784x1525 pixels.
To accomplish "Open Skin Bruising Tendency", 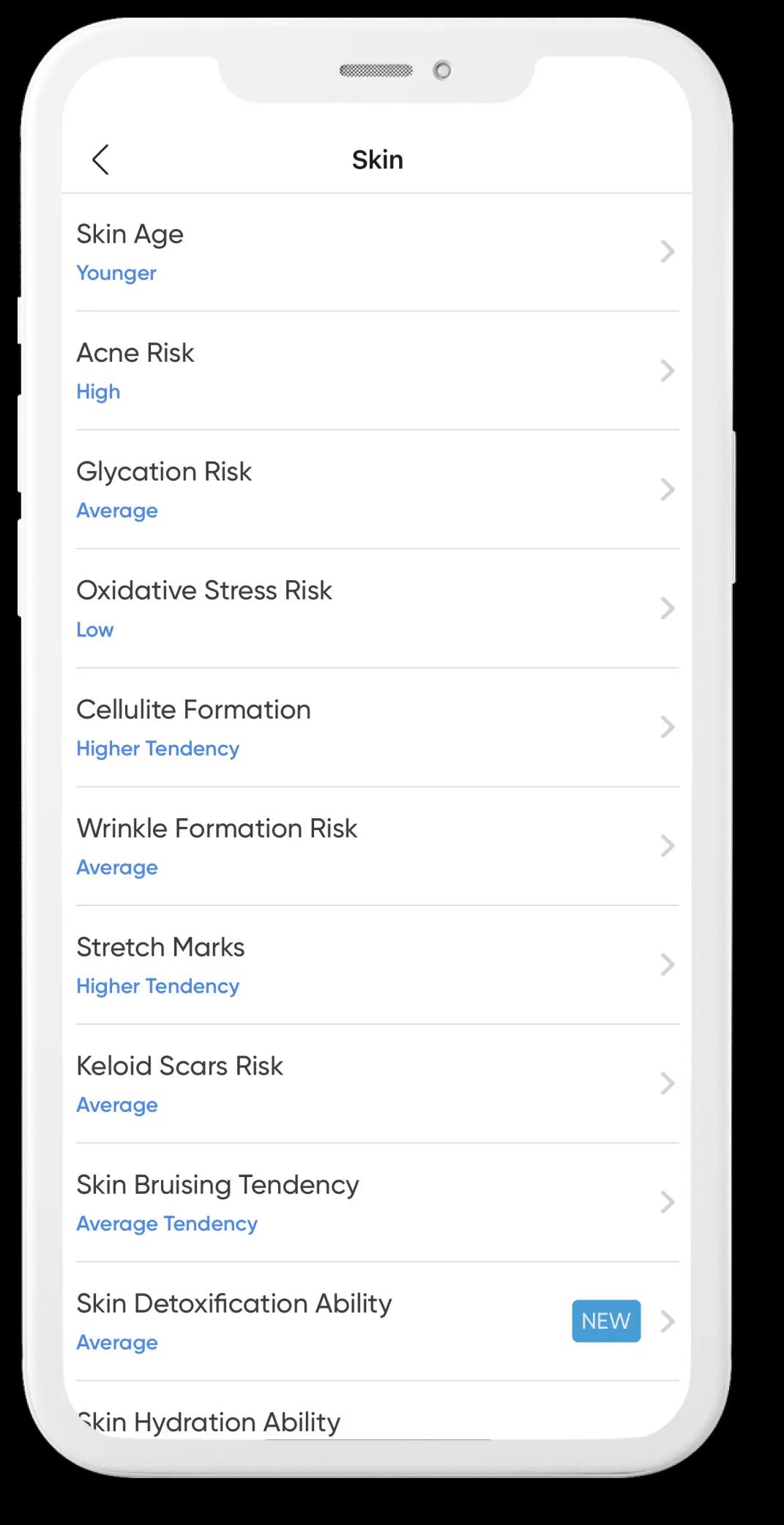I will pos(377,1202).
